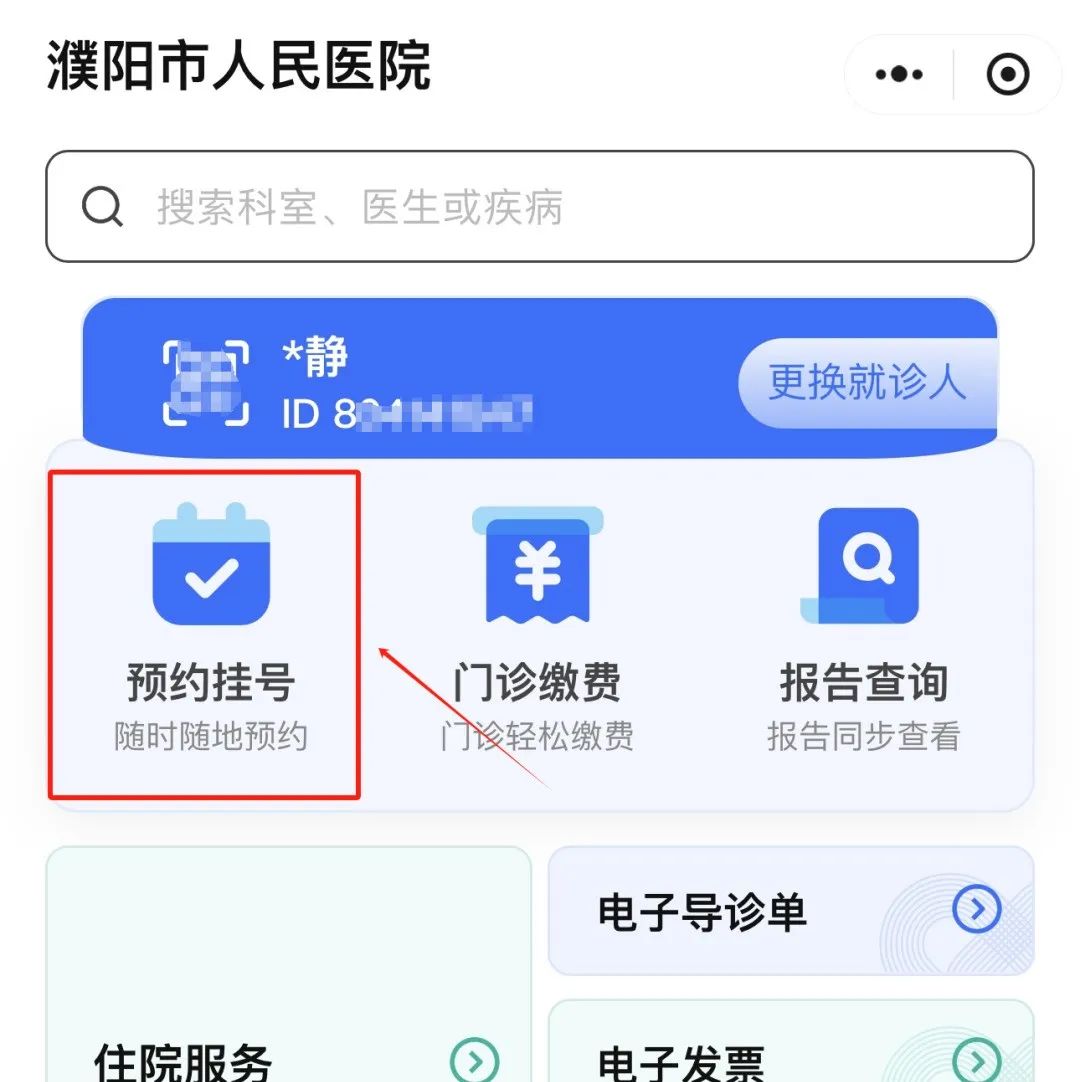
Task: Tap the search box for departments or doctors
Action: 540,207
